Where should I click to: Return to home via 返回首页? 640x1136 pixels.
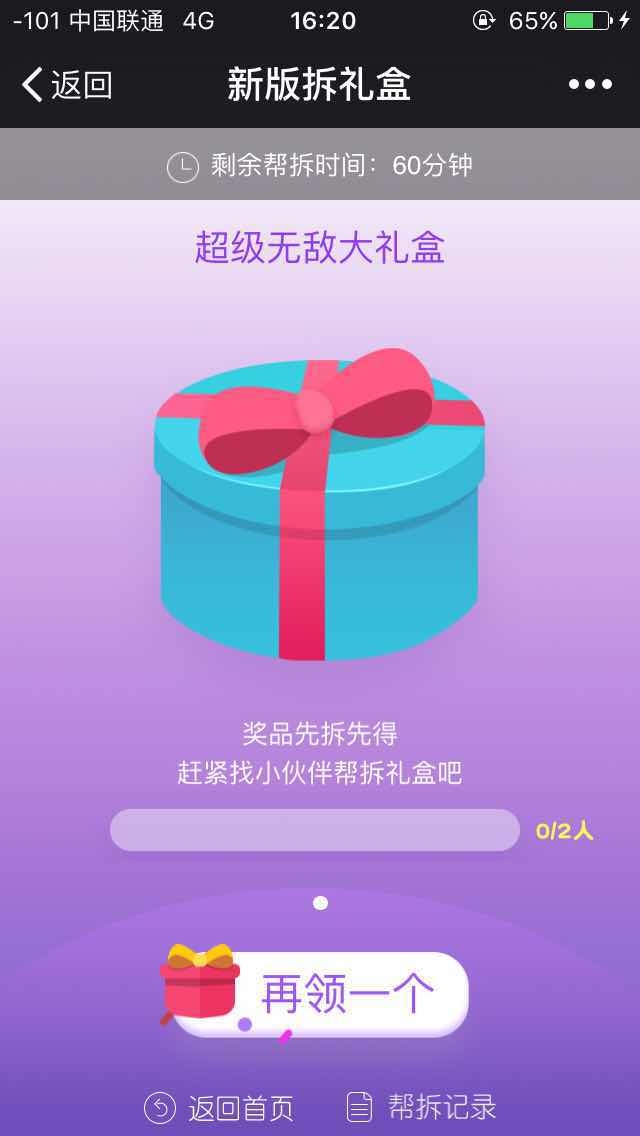(220, 1107)
